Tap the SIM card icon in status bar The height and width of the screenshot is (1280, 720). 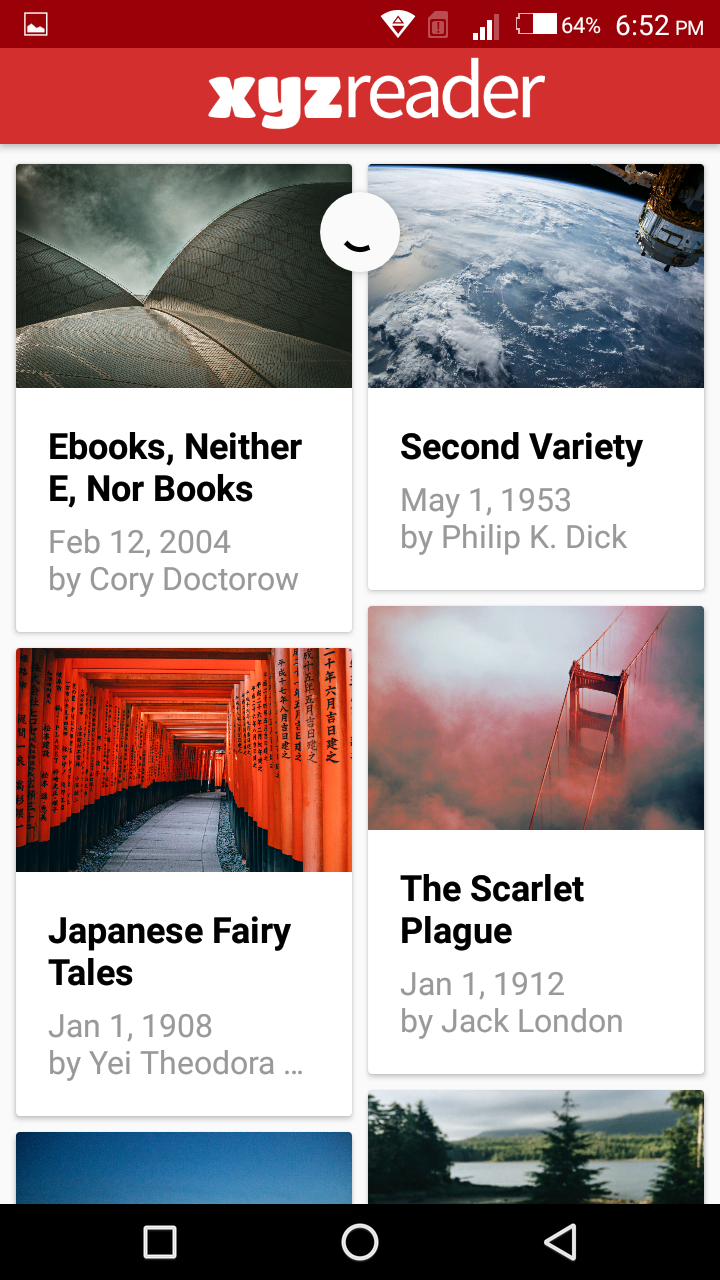pos(437,25)
